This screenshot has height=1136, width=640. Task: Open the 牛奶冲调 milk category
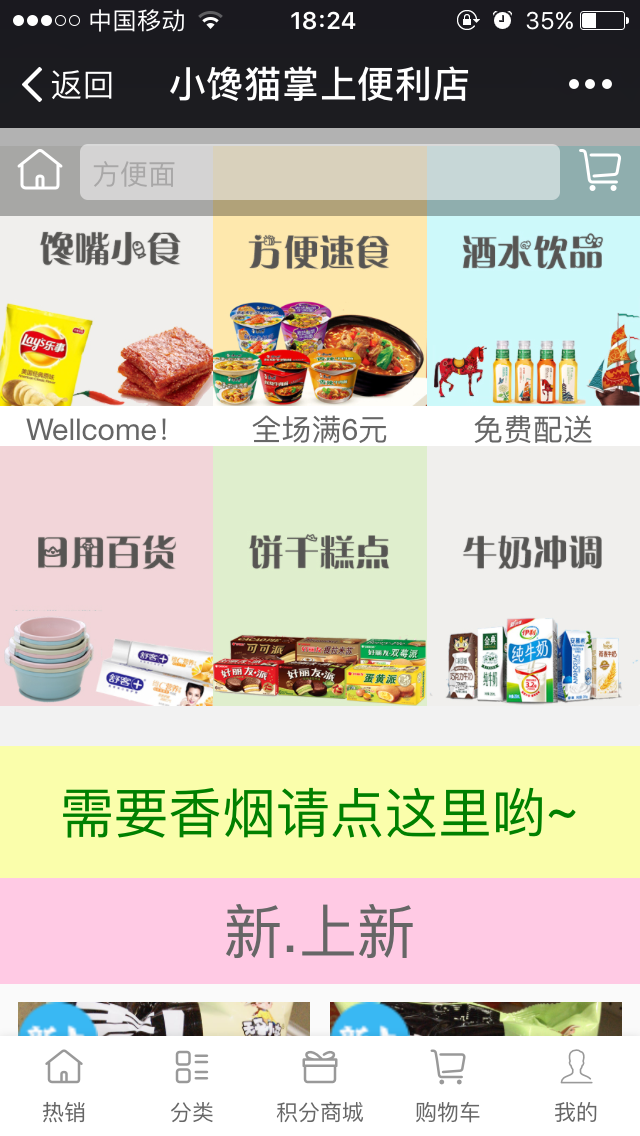tap(533, 576)
